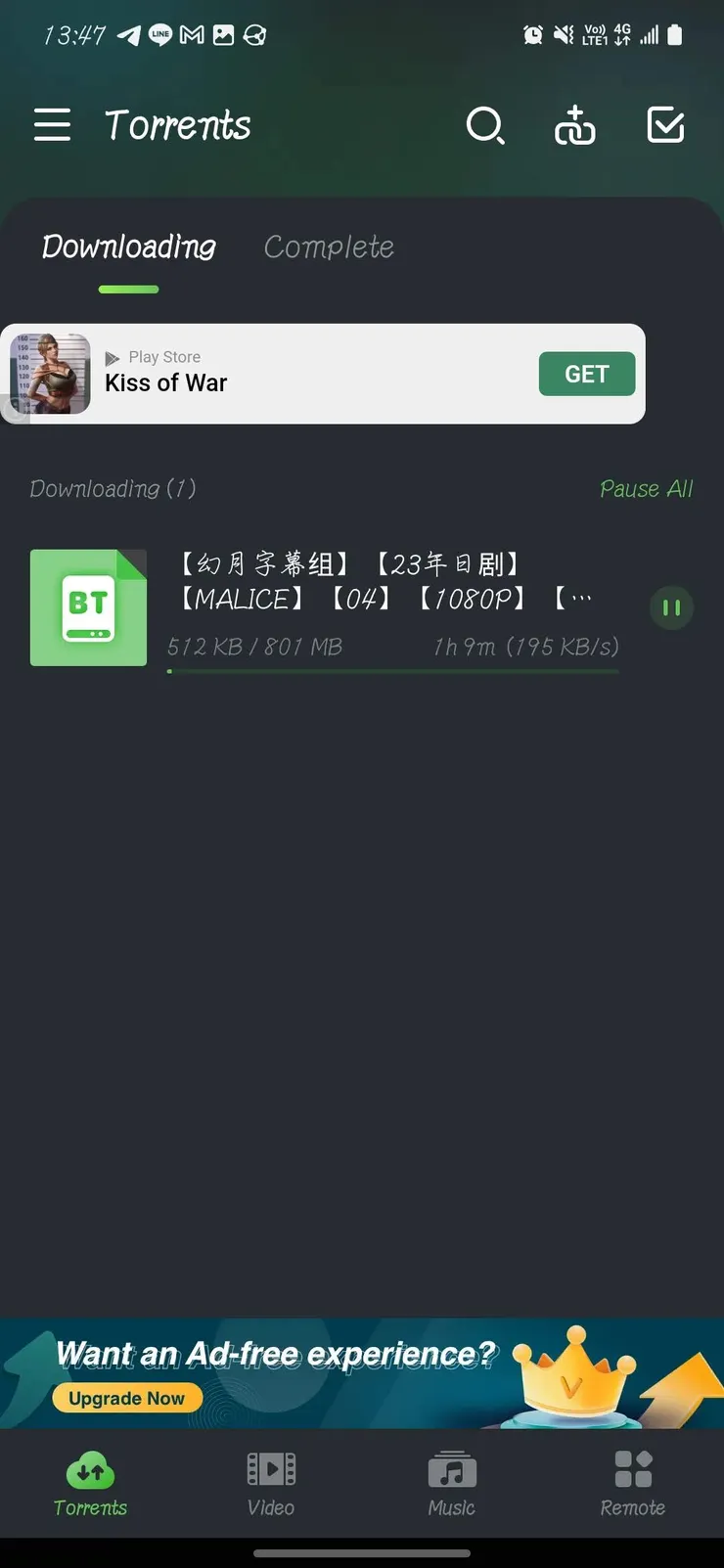Tap Upgrade Now for ad-free experience
This screenshot has height=1568, width=724.
[126, 1398]
